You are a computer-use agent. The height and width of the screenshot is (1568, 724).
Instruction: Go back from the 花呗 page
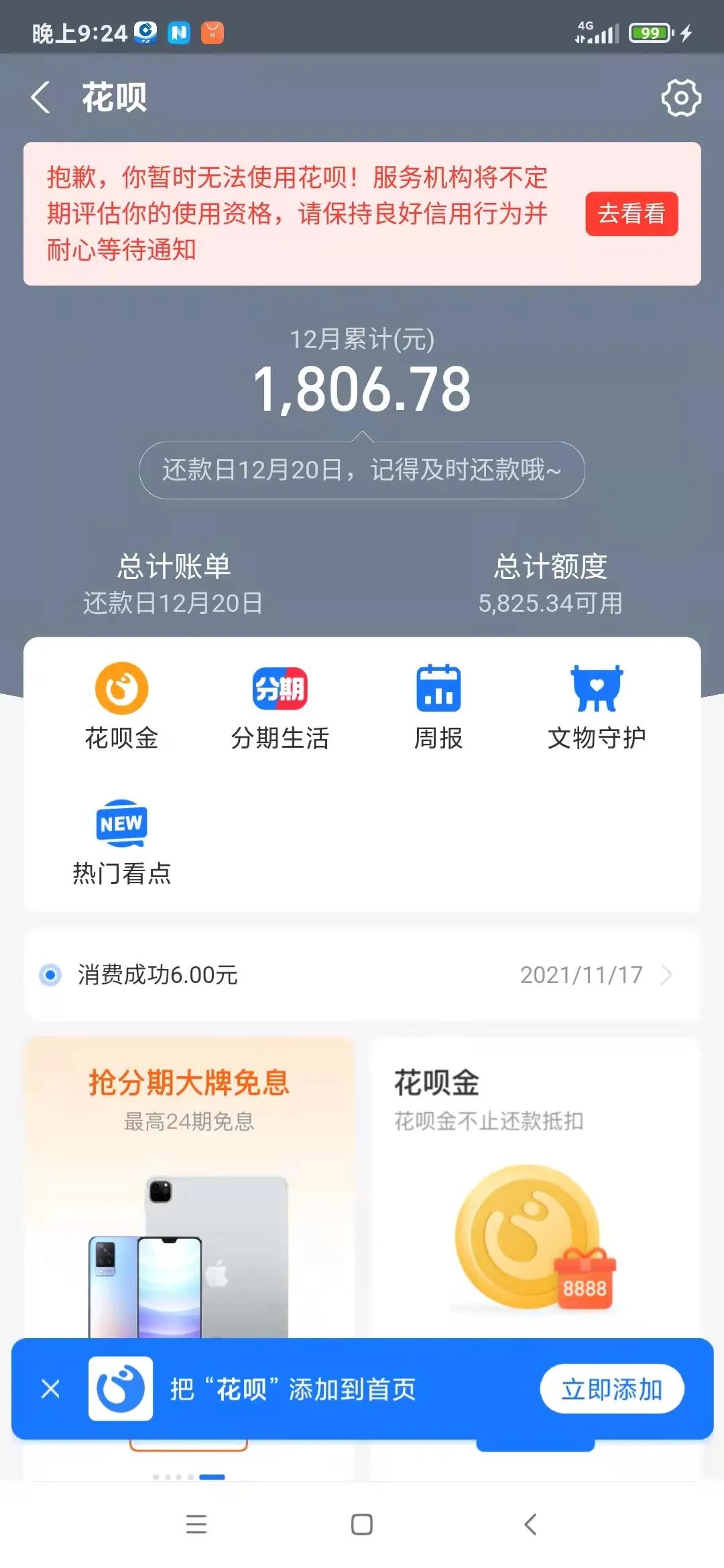(x=41, y=98)
